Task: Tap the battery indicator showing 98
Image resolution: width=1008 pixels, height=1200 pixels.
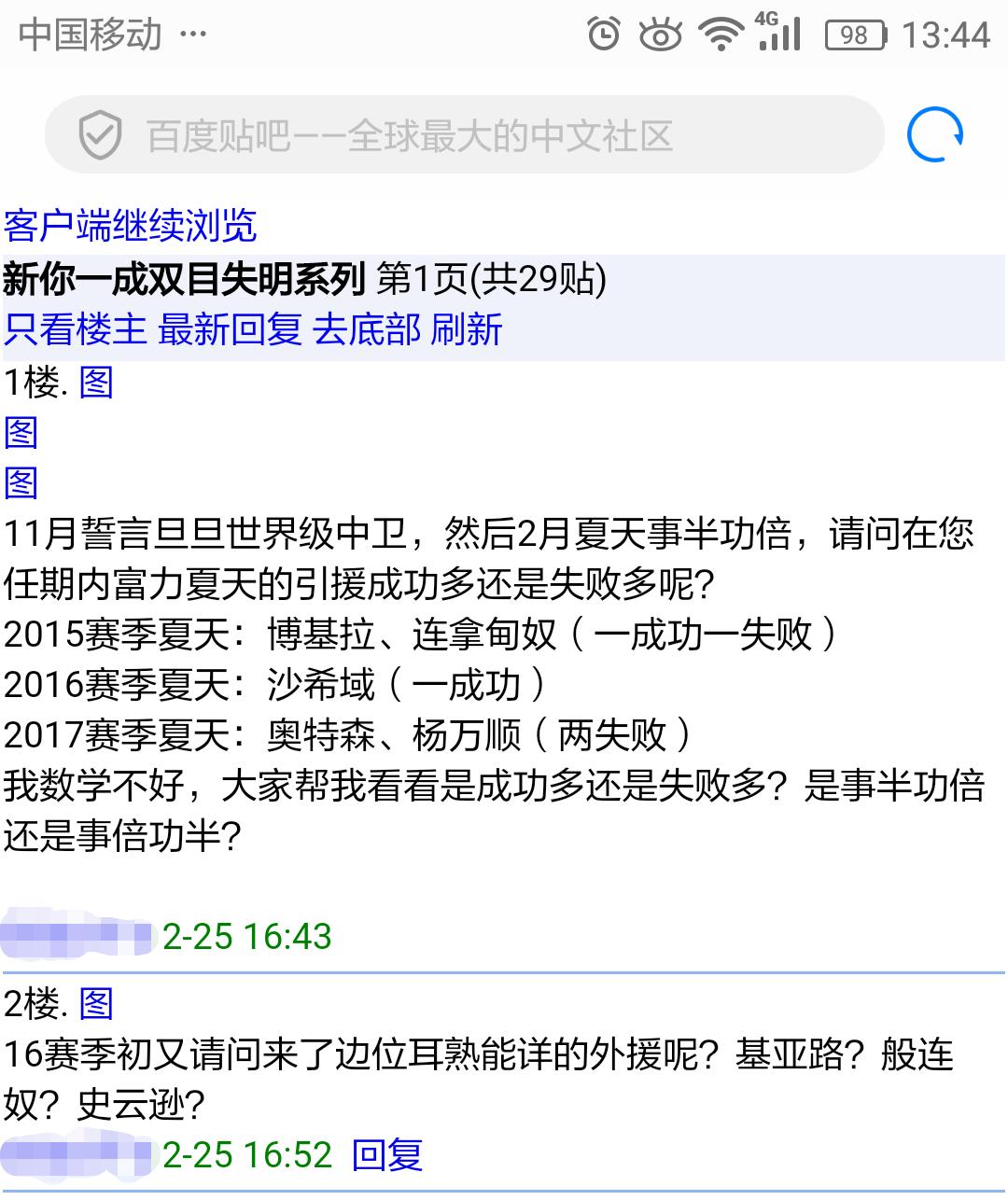Action: click(855, 33)
